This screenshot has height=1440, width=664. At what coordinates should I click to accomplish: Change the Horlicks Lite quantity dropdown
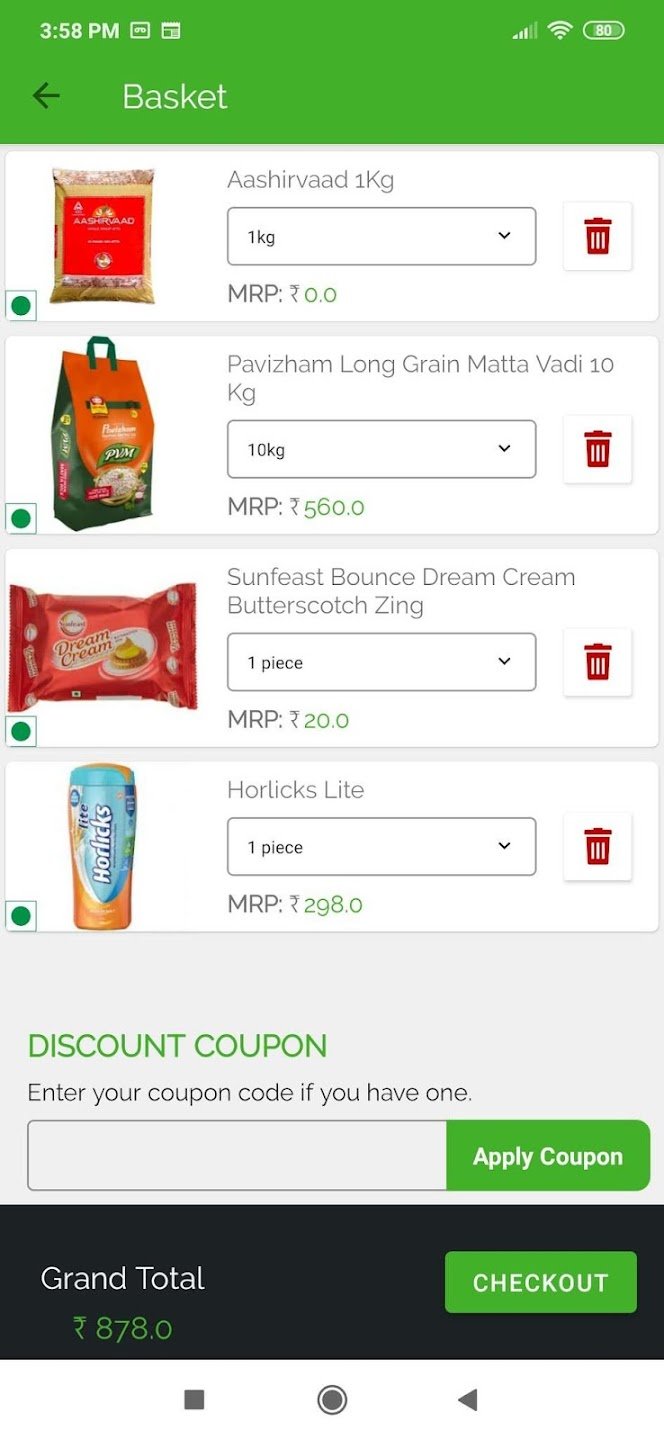pos(381,846)
